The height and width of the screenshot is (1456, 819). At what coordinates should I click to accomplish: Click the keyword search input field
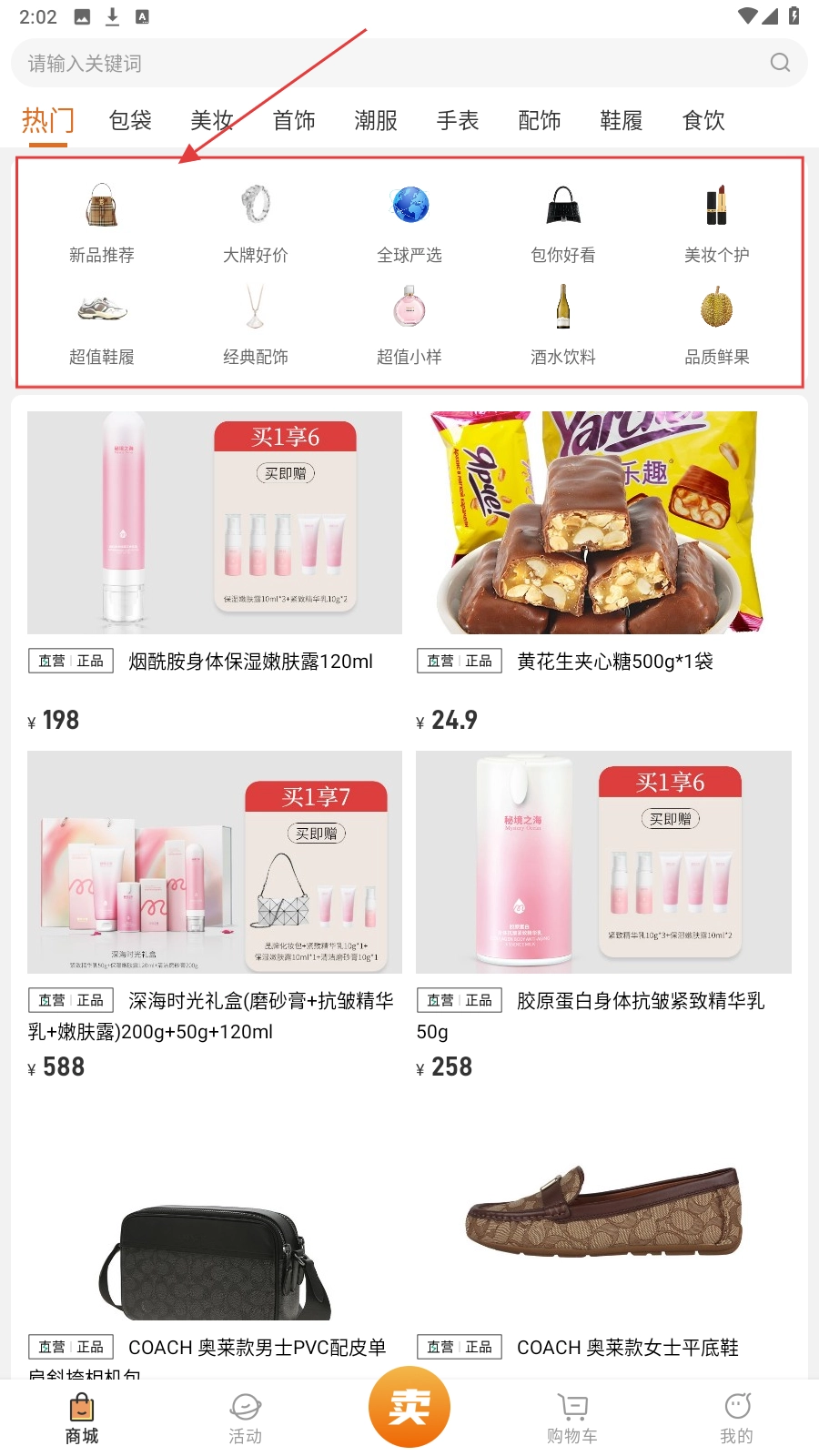pyautogui.click(x=364, y=62)
